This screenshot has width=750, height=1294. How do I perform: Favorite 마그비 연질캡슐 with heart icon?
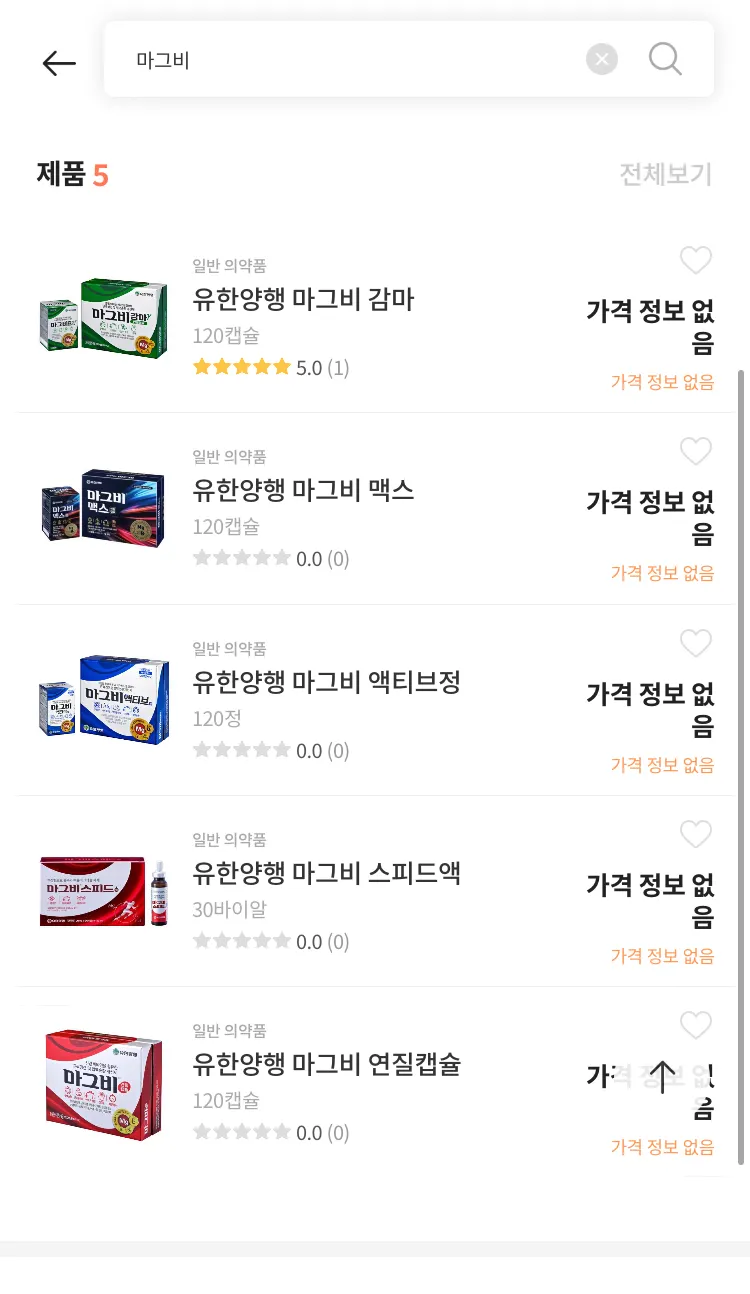click(696, 1025)
